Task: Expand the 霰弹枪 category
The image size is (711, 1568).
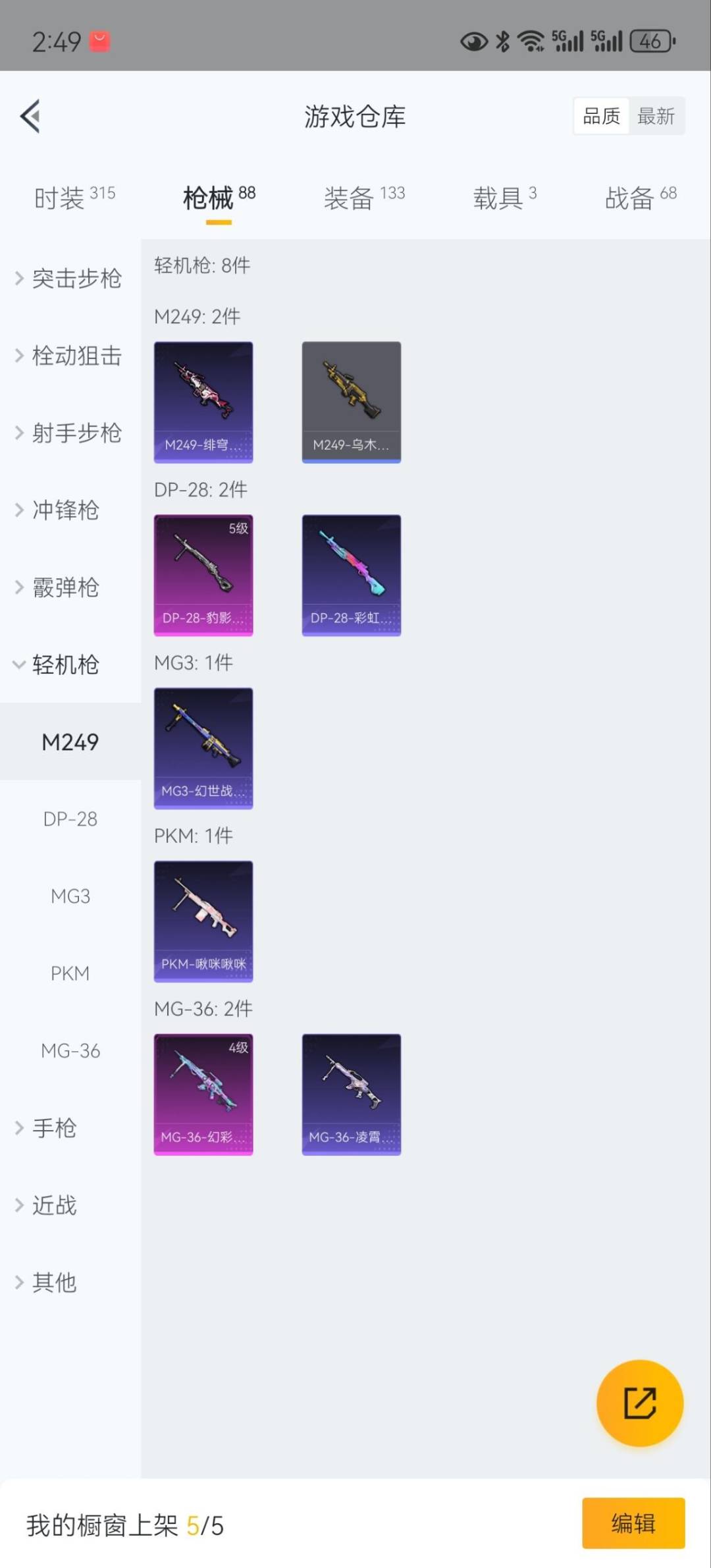Action: (x=58, y=587)
